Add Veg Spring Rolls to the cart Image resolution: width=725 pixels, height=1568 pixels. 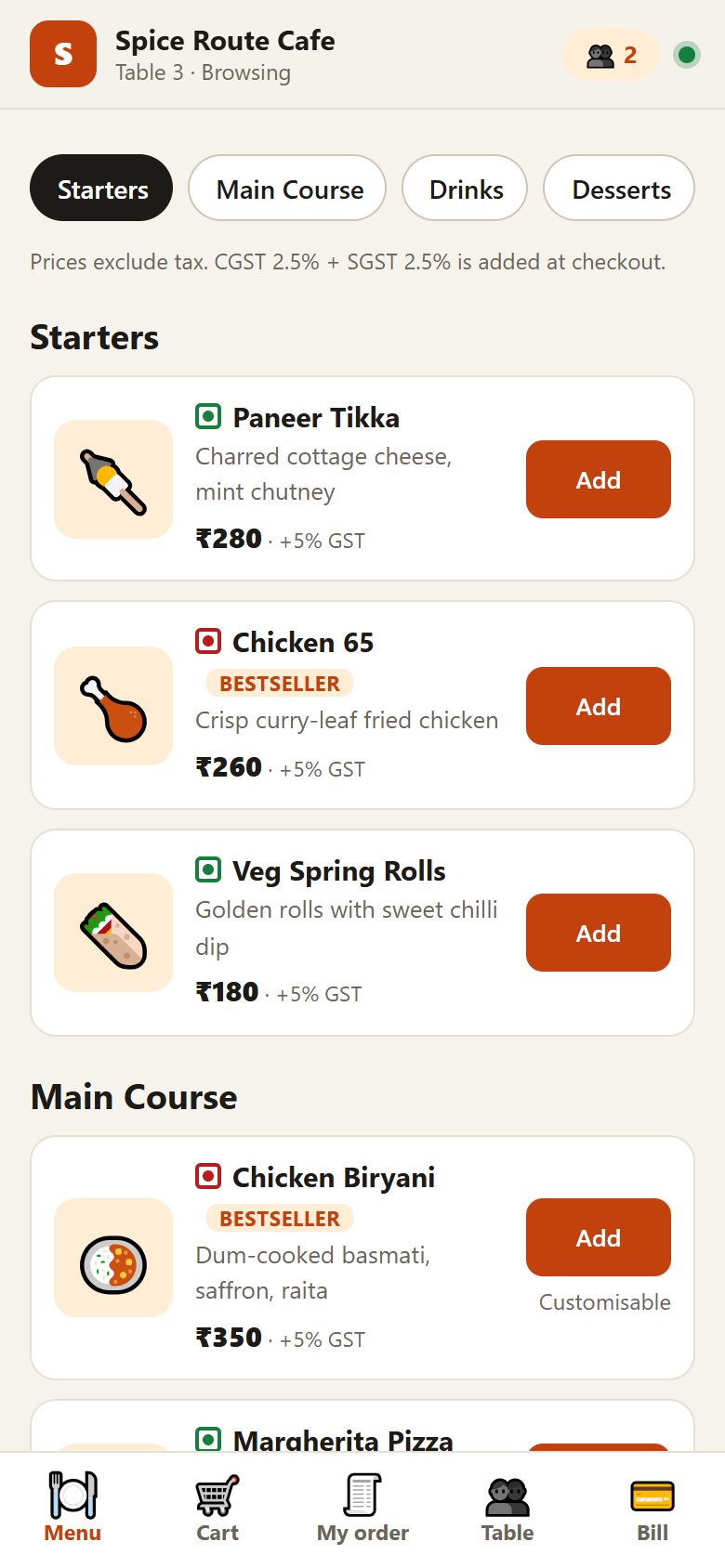pos(599,933)
